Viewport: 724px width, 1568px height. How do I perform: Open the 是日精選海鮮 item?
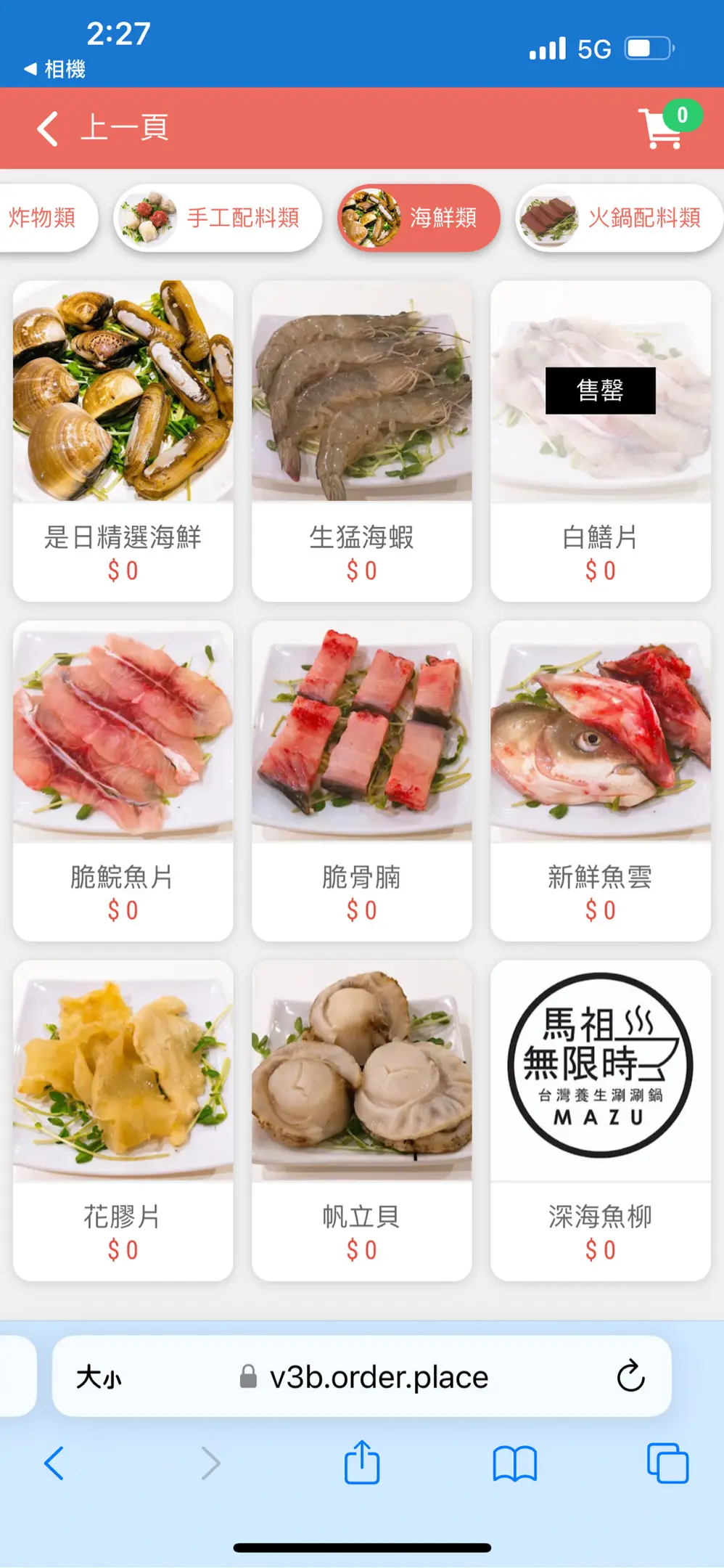(x=123, y=441)
